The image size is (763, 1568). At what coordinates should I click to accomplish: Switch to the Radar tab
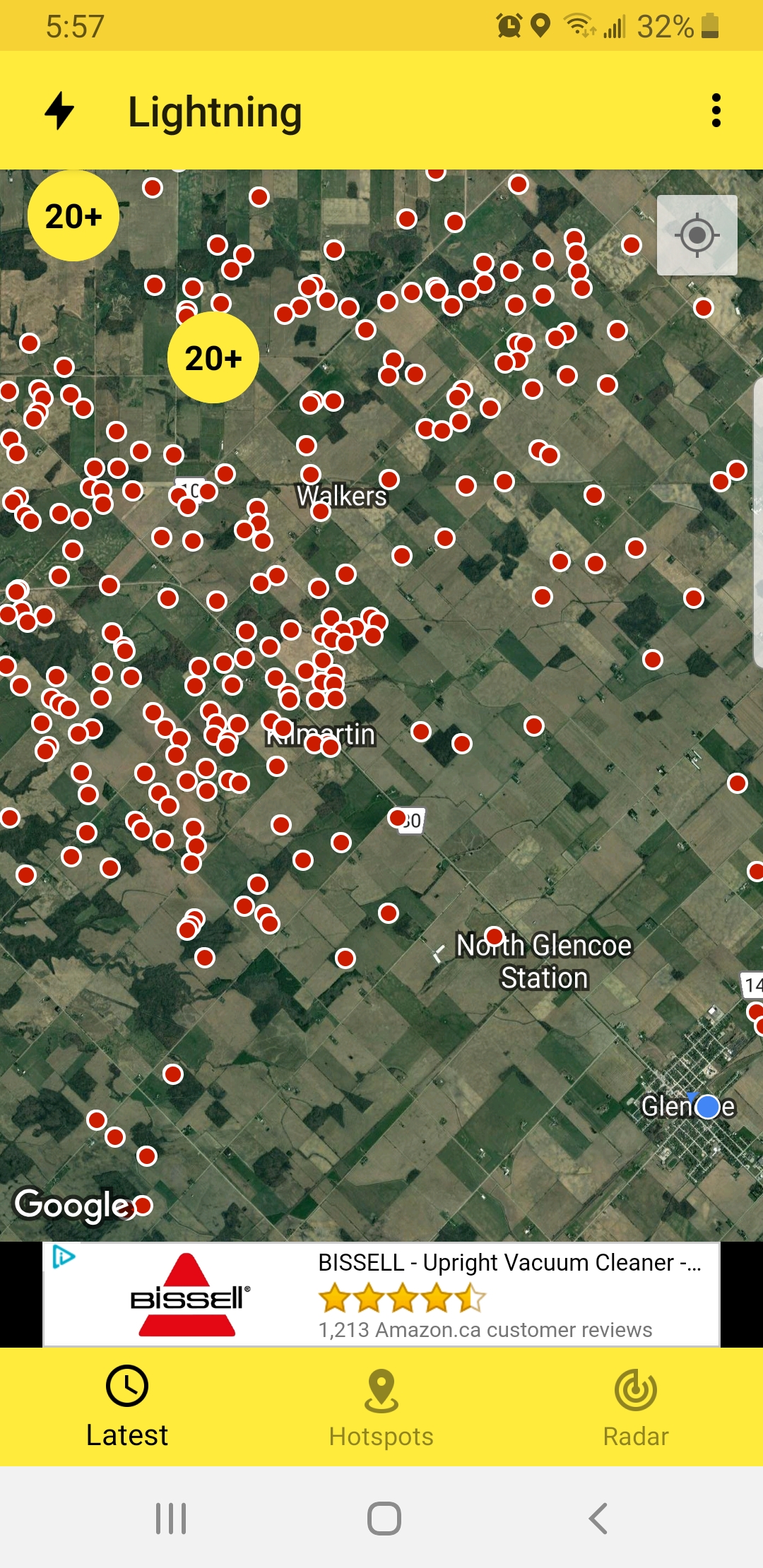pyautogui.click(x=635, y=1407)
